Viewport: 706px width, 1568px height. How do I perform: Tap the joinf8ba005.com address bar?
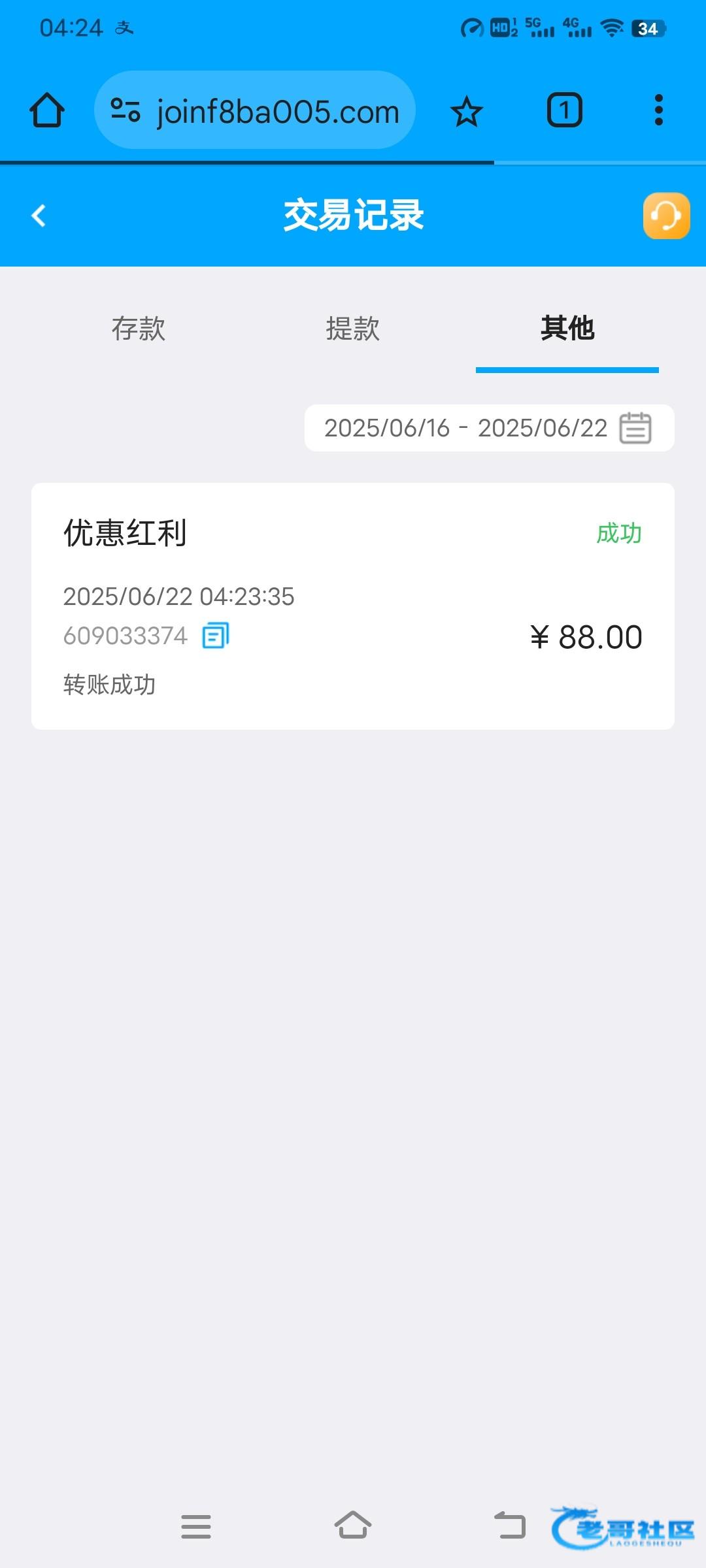(x=255, y=110)
